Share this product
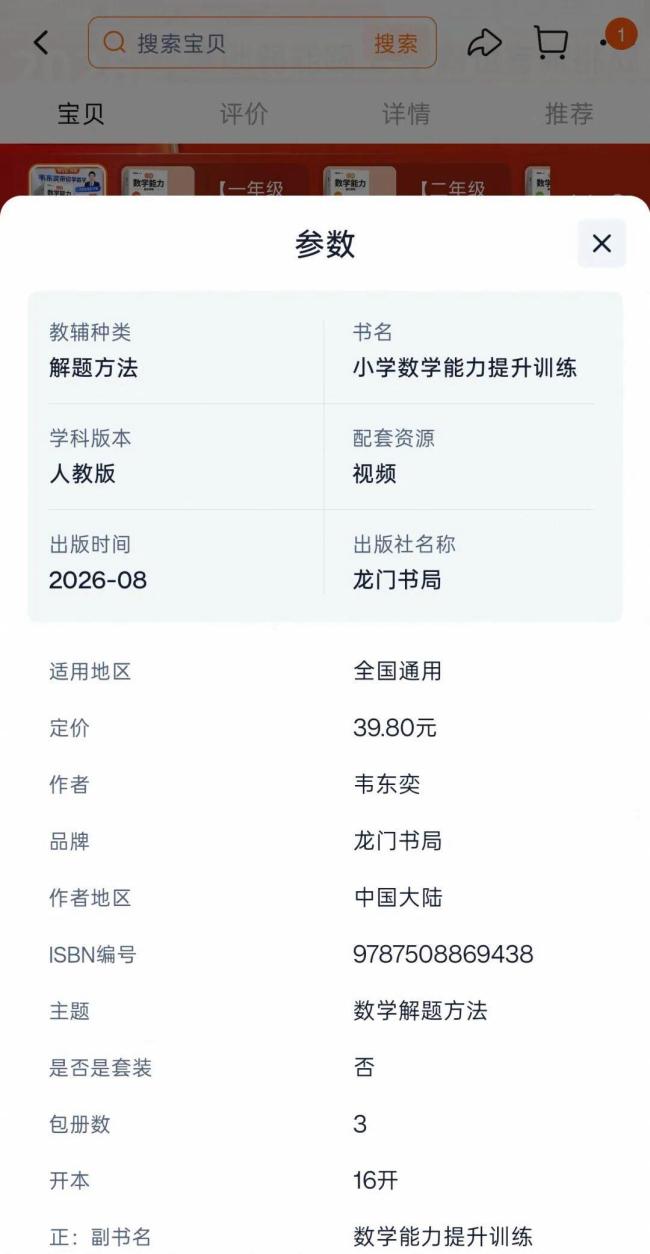The height and width of the screenshot is (1254, 650). 484,43
